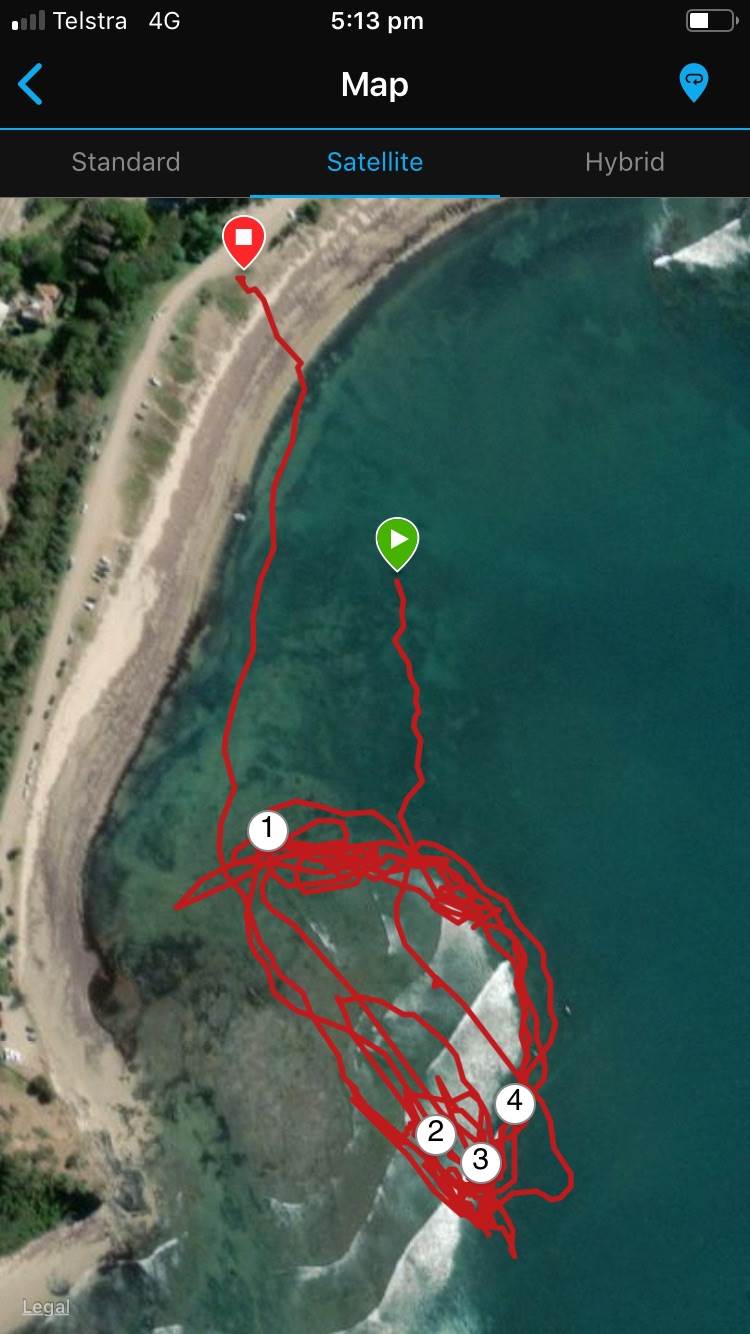Select lap marker 2 on map
The height and width of the screenshot is (1334, 750).
tap(435, 1133)
